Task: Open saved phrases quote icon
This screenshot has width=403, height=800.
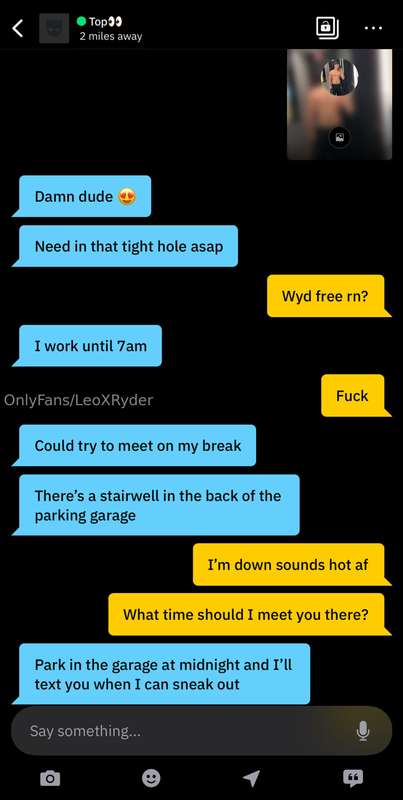Action: [352, 778]
